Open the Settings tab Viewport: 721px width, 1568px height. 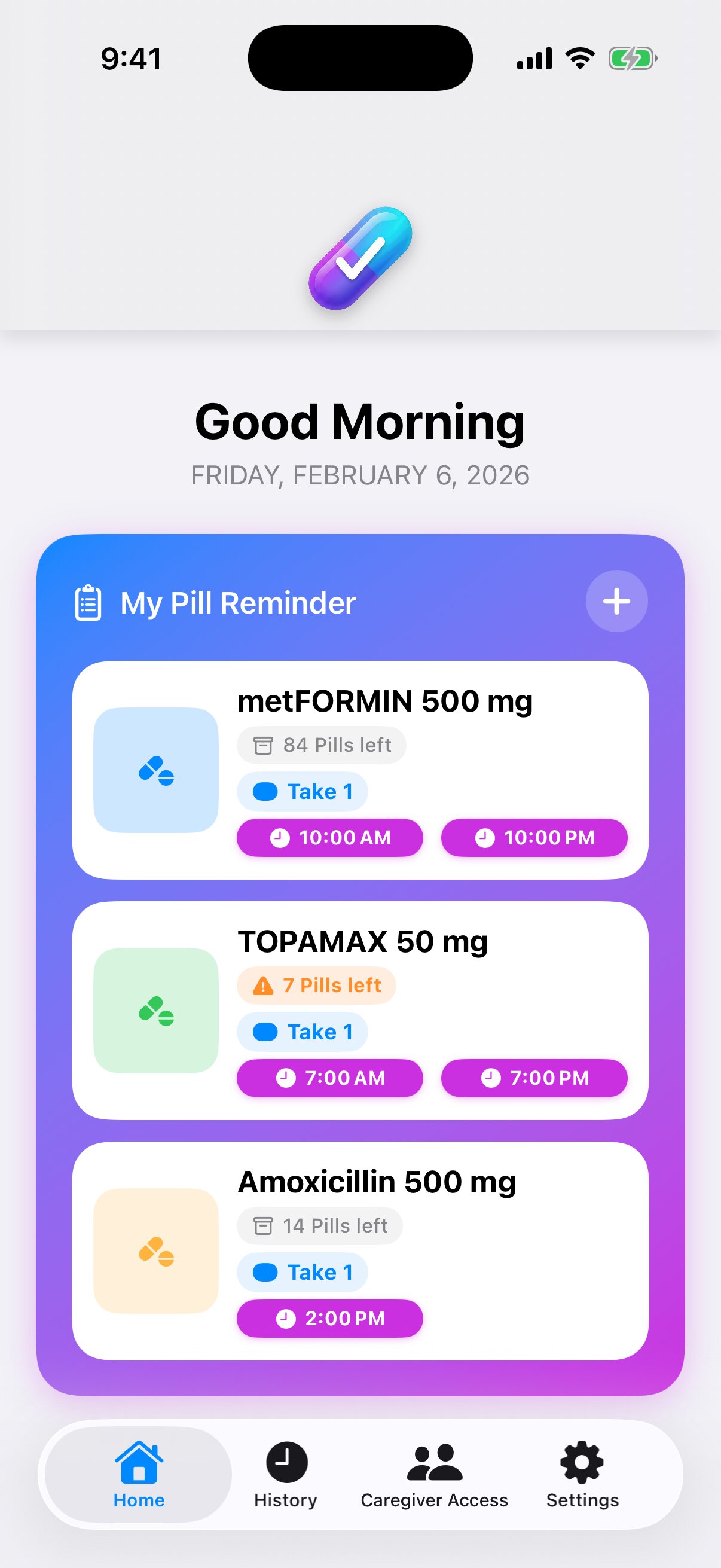pyautogui.click(x=582, y=1474)
